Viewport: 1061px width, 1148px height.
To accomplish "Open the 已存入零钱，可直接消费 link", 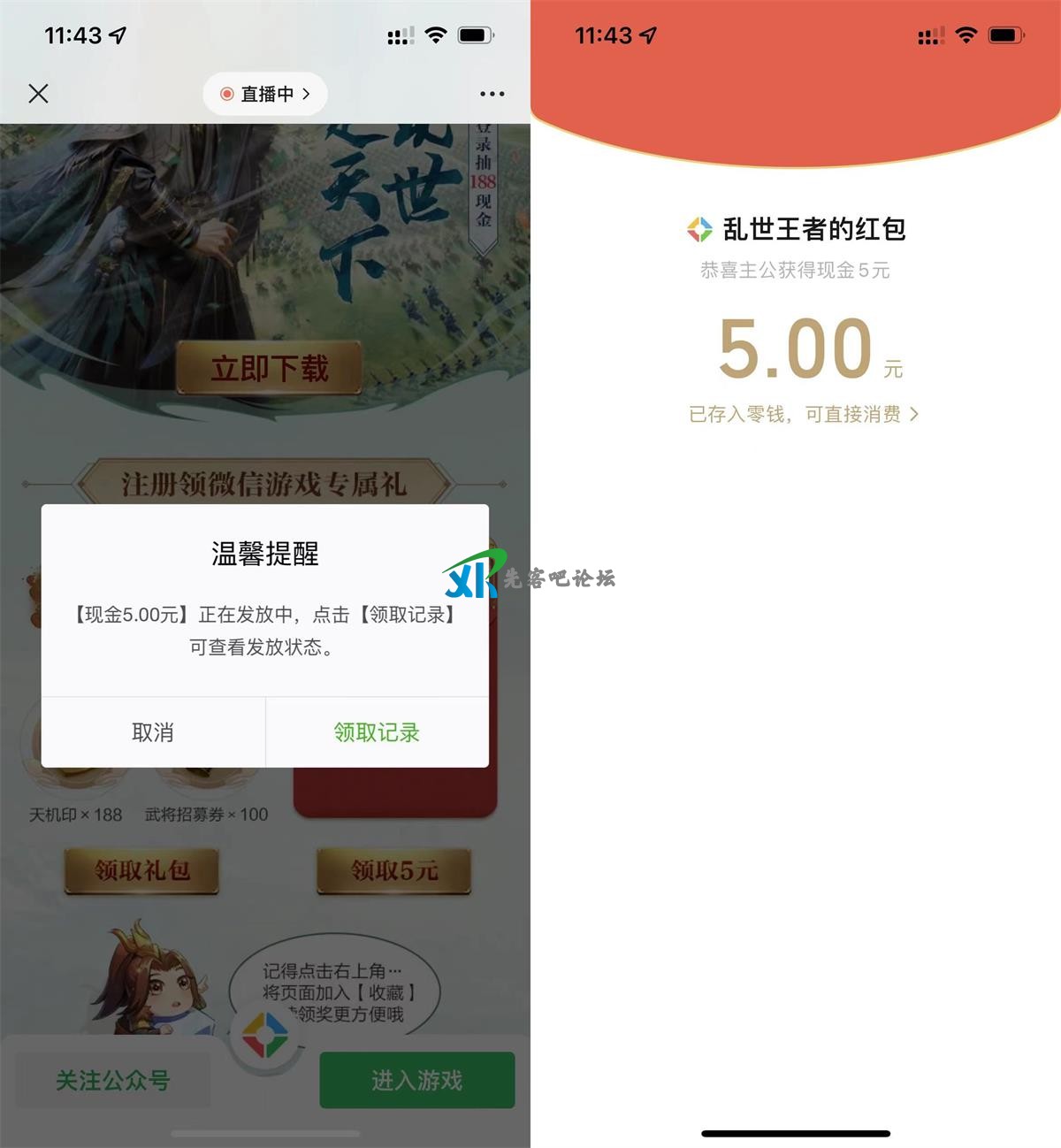I will [x=803, y=414].
